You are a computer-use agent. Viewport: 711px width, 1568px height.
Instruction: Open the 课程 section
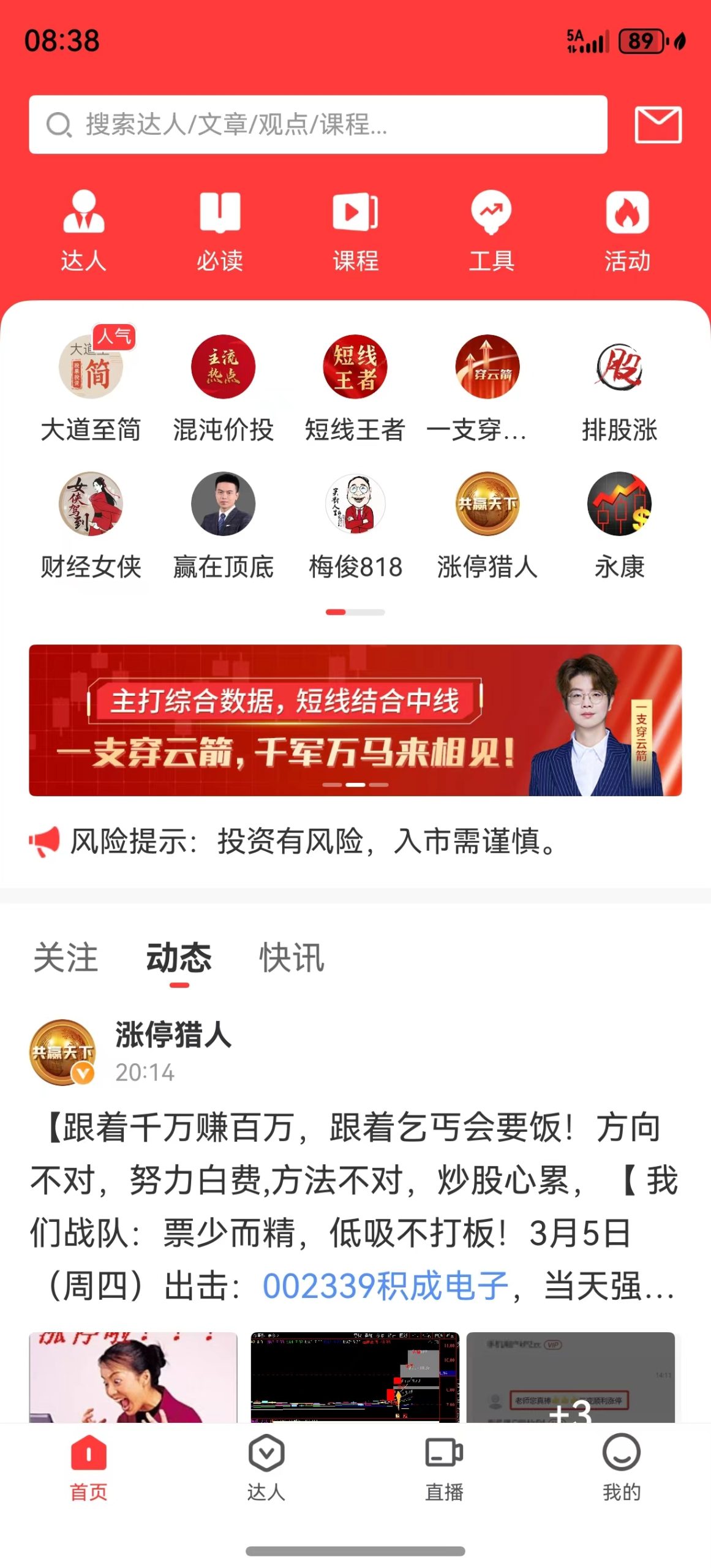[355, 231]
